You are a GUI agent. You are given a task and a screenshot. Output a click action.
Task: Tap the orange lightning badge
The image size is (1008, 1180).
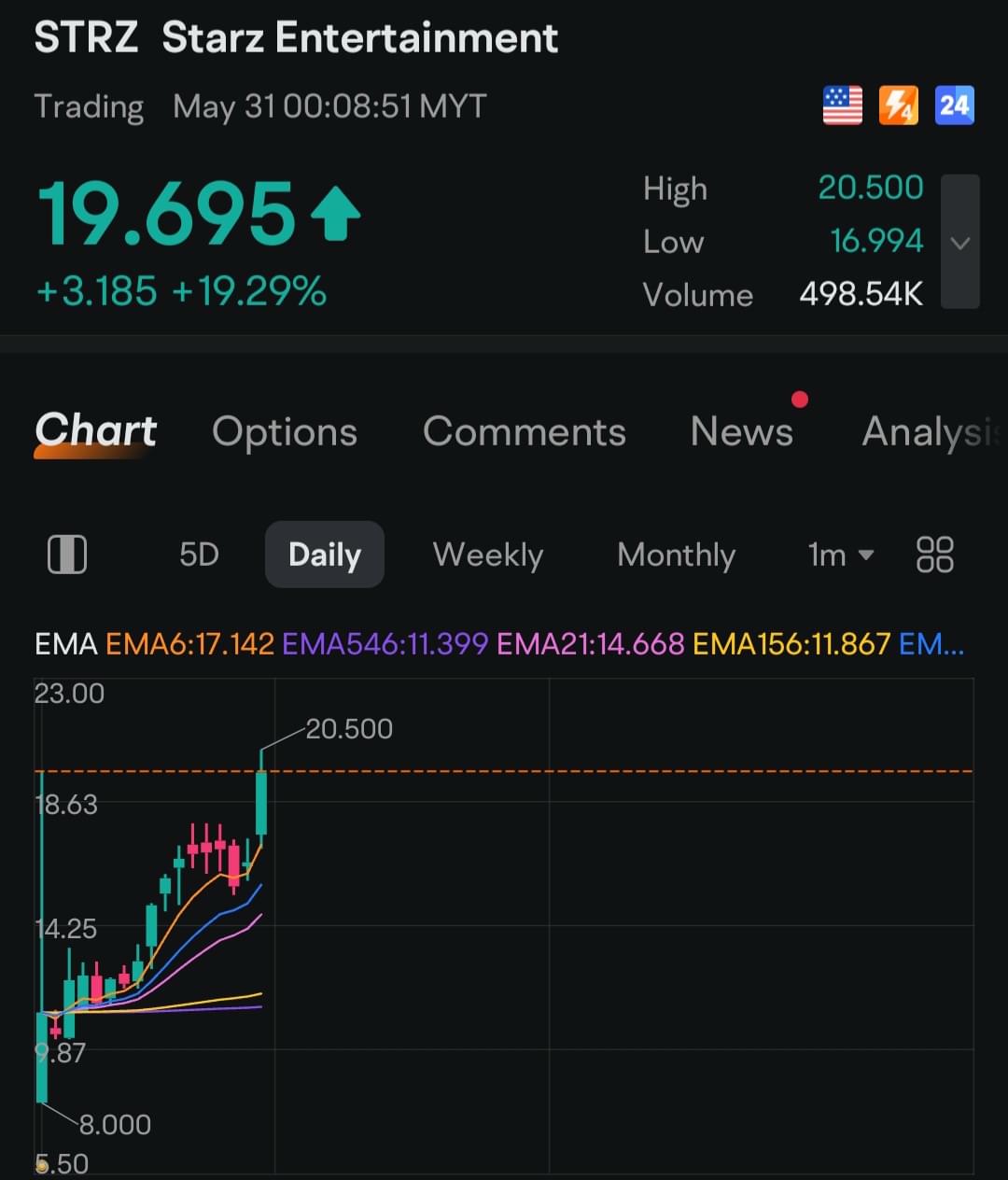pyautogui.click(x=898, y=105)
